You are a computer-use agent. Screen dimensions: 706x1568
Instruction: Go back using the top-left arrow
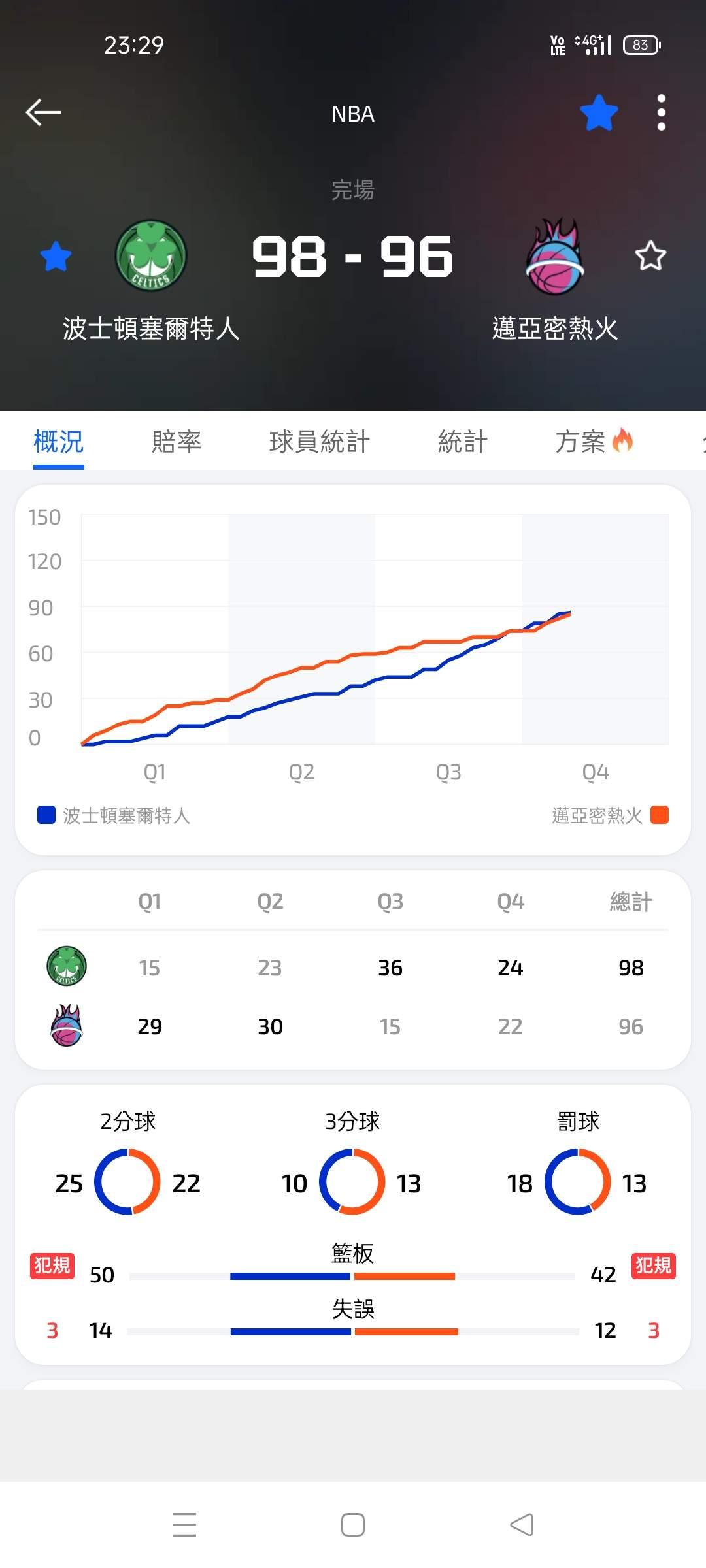coord(43,112)
